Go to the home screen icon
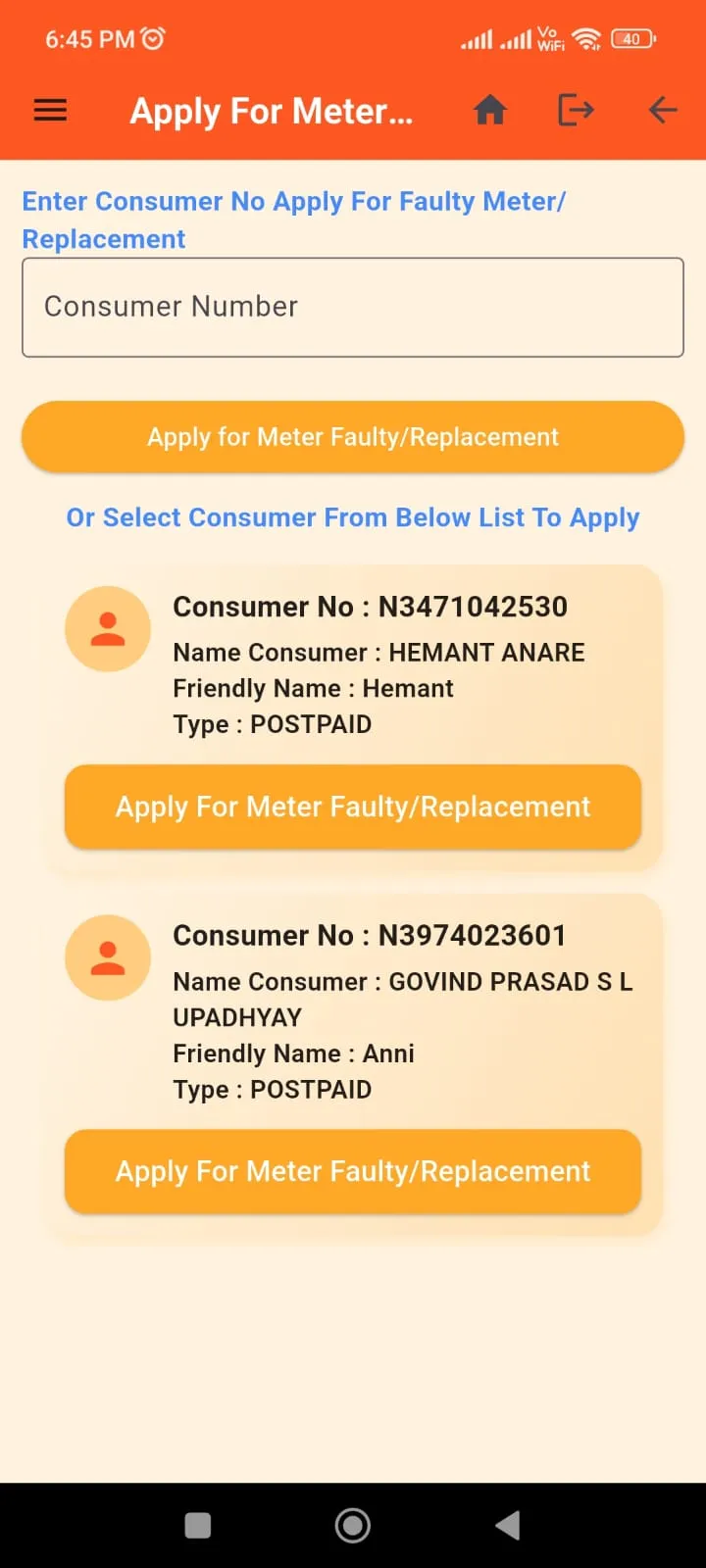The width and height of the screenshot is (706, 1568). (x=490, y=111)
